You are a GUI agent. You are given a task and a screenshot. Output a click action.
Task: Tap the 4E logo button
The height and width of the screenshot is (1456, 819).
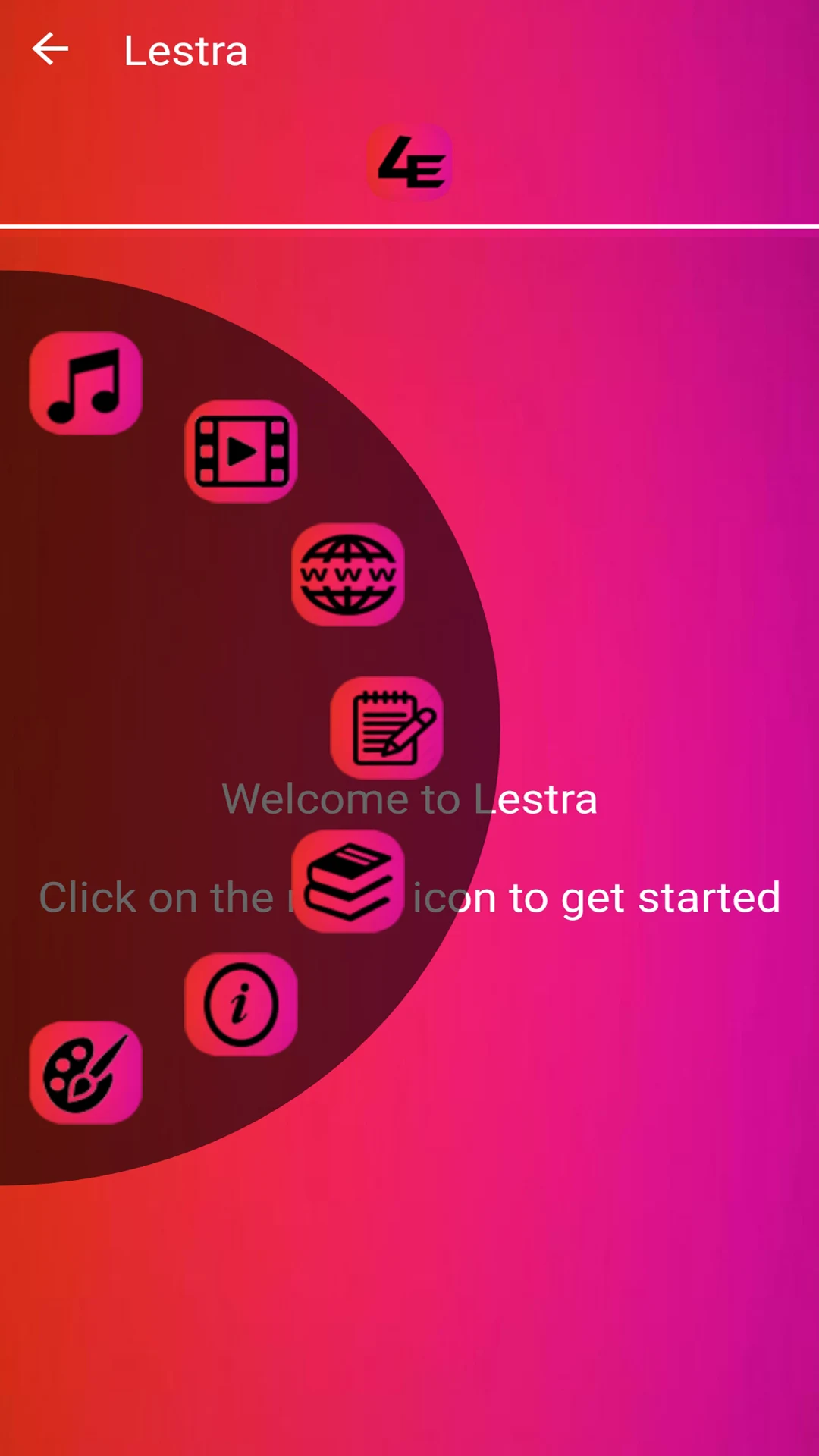tap(409, 162)
